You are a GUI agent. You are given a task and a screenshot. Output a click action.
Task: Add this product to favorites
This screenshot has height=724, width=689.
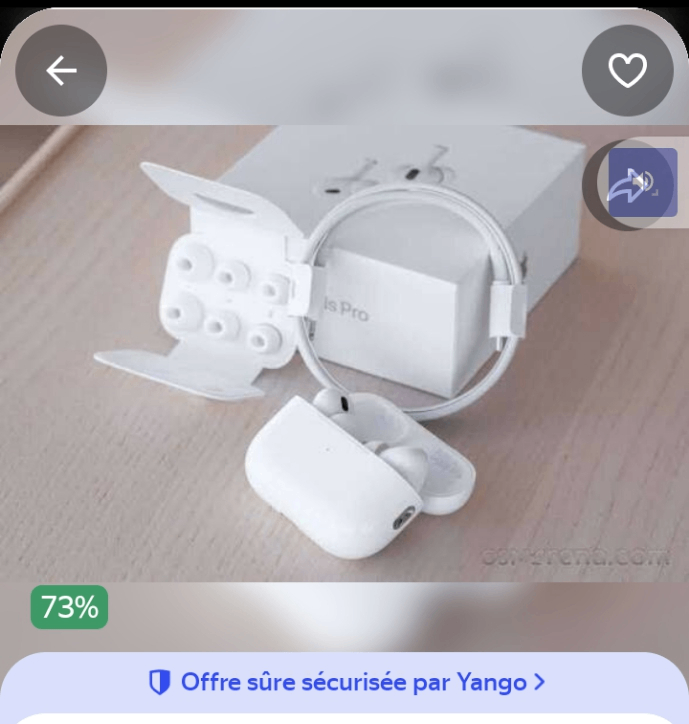point(627,70)
